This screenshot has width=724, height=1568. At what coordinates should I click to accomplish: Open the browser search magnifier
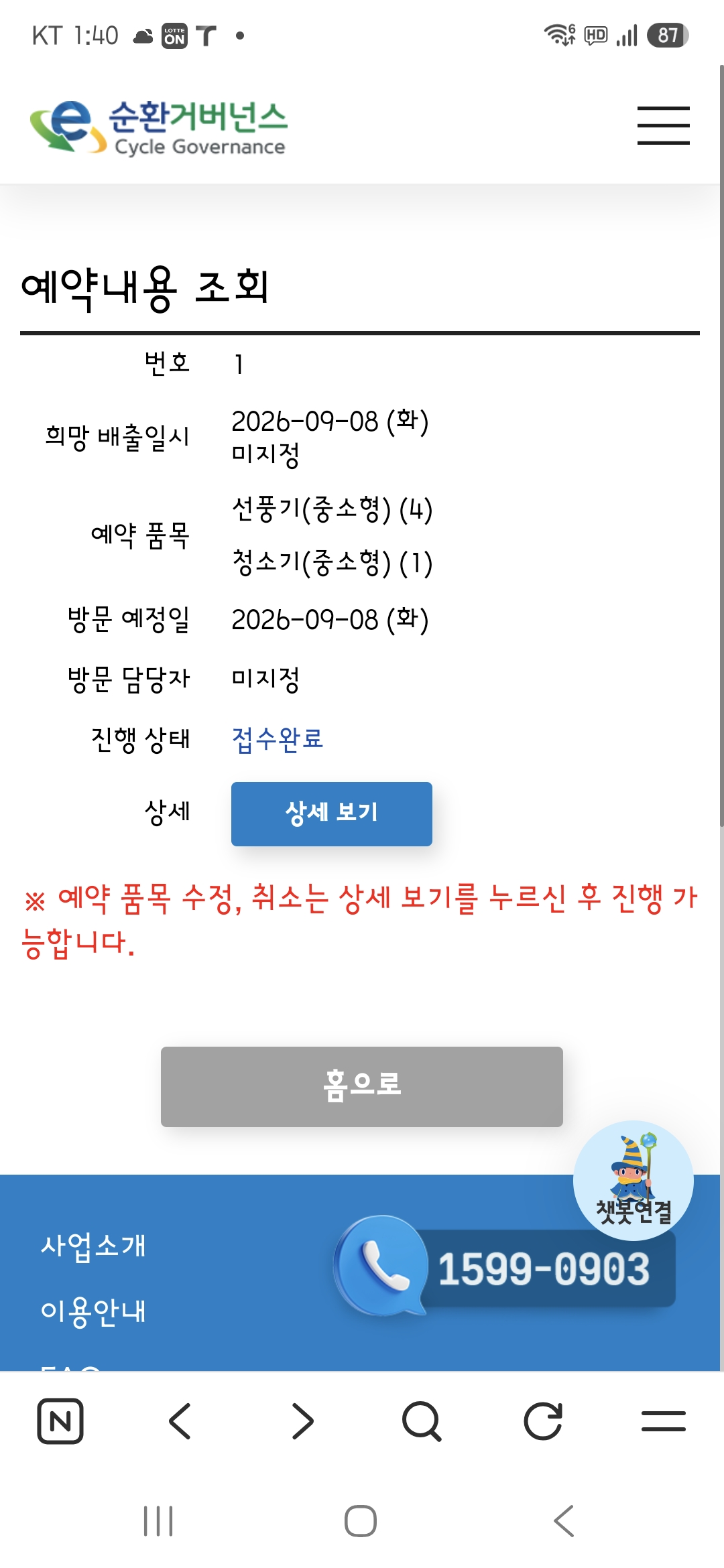[422, 1421]
